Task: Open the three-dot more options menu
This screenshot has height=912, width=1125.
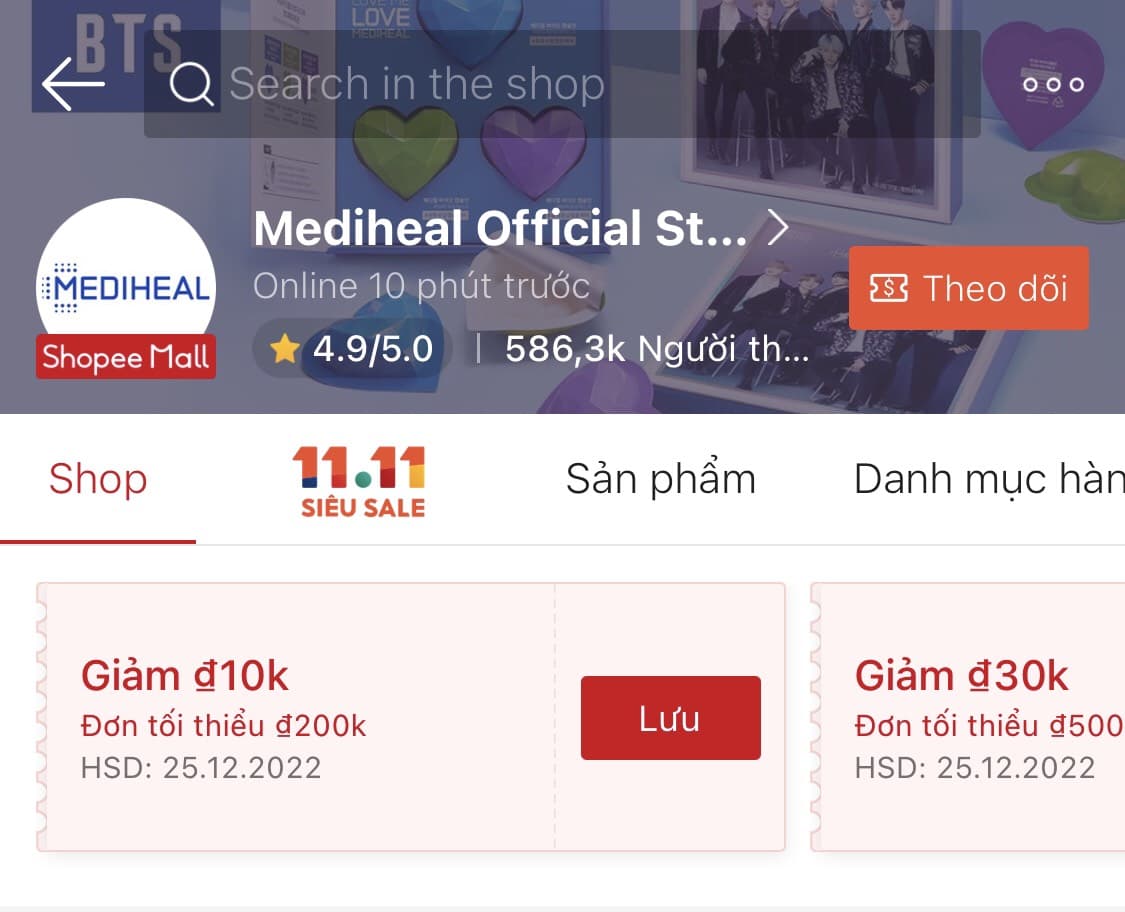Action: click(x=1052, y=84)
